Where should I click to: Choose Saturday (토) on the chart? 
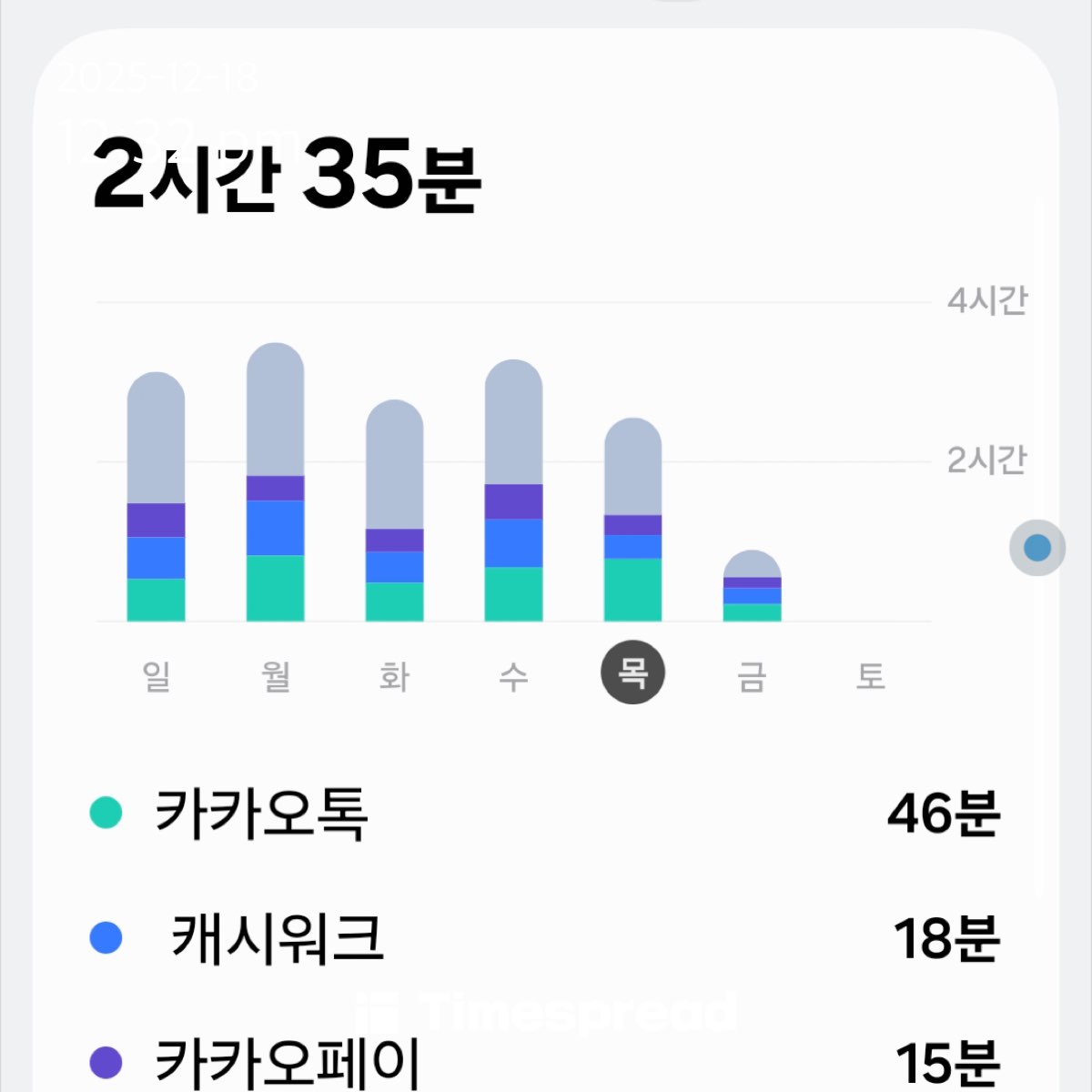click(871, 675)
